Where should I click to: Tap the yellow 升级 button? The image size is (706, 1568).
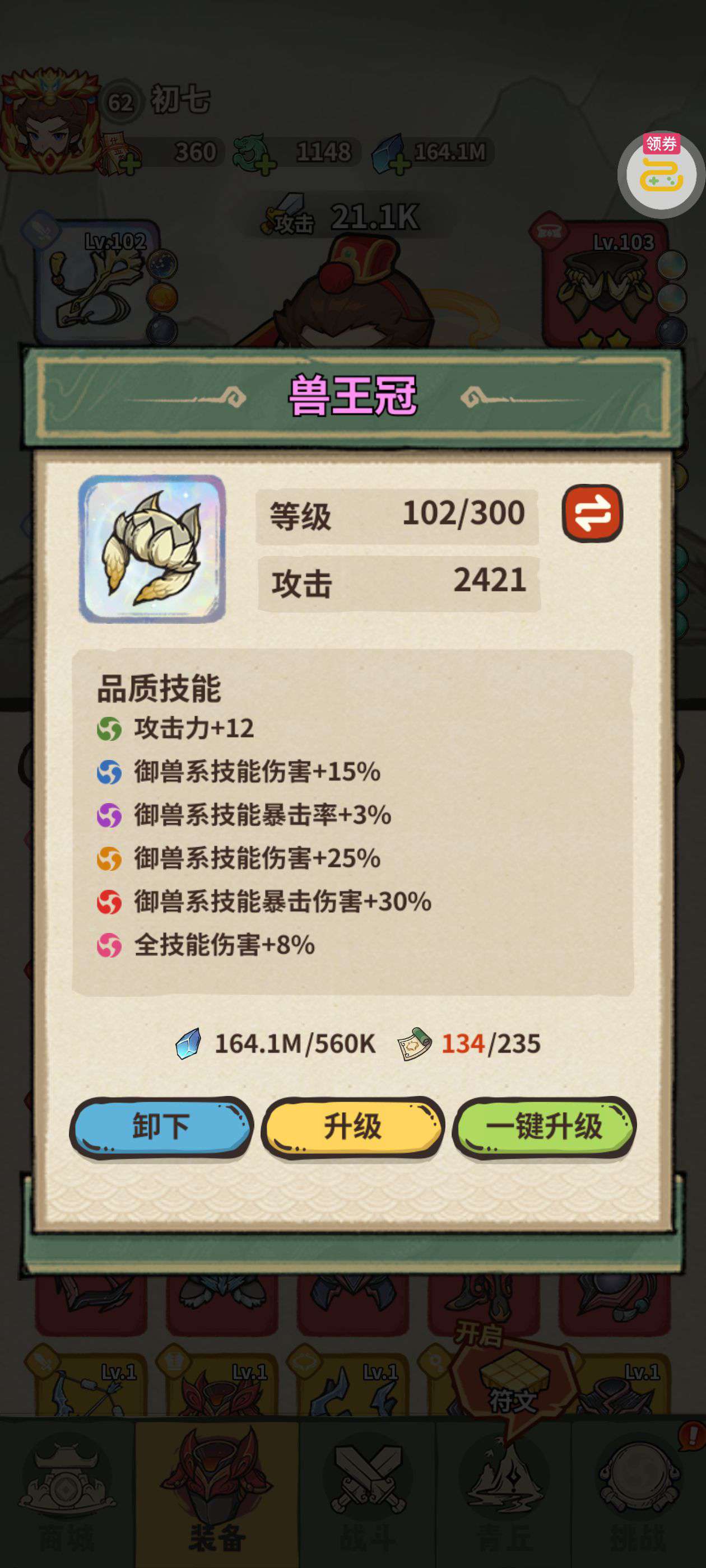352,1127
